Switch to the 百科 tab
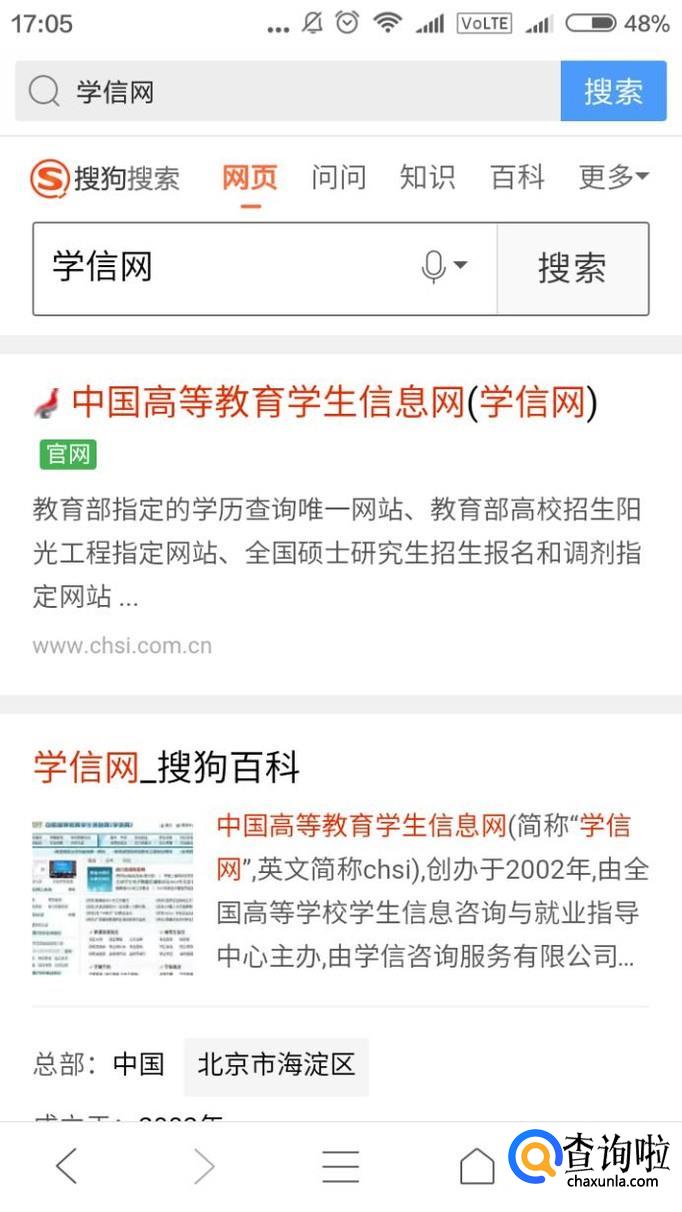Image resolution: width=682 pixels, height=1212 pixels. click(517, 178)
